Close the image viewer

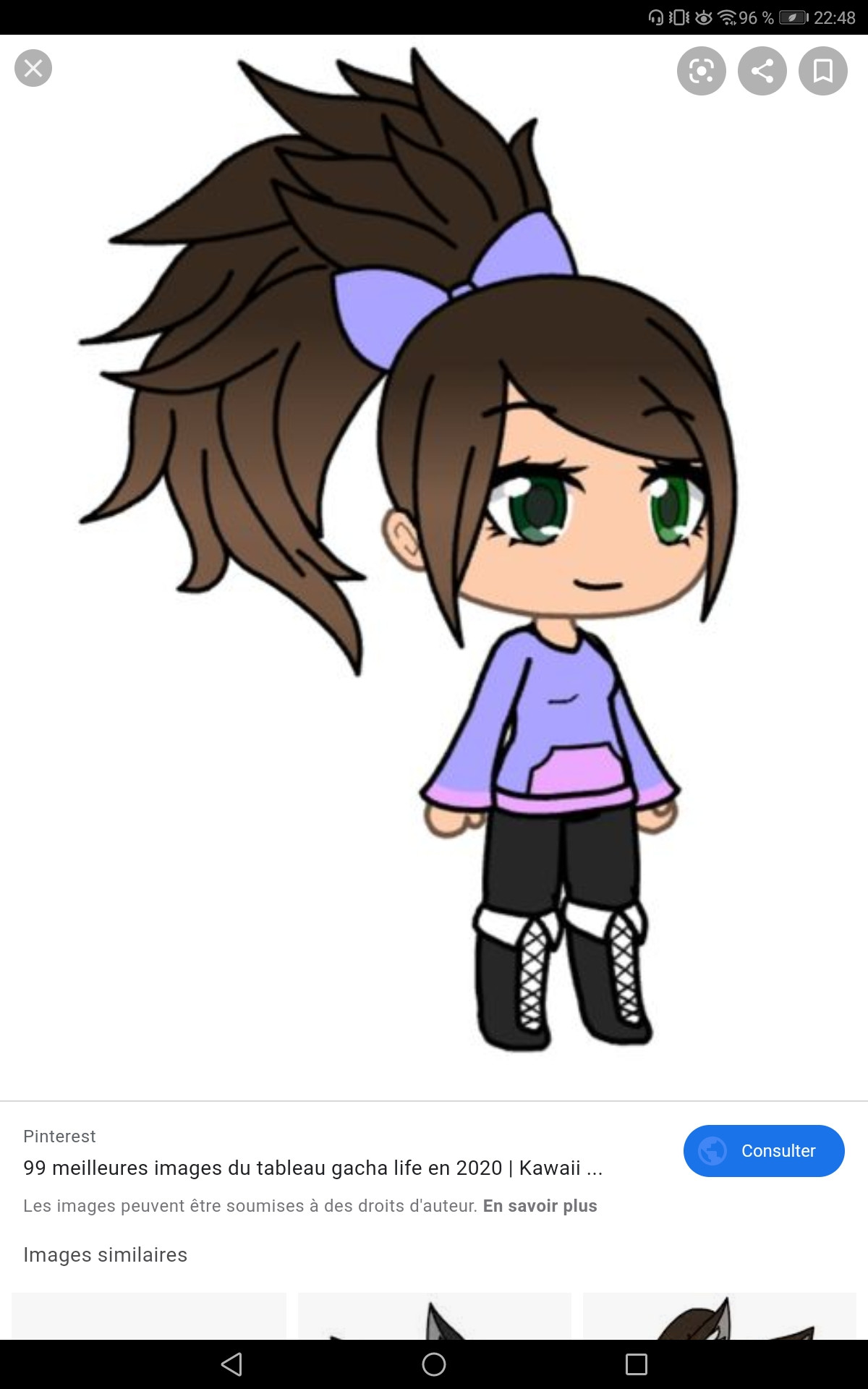33,68
